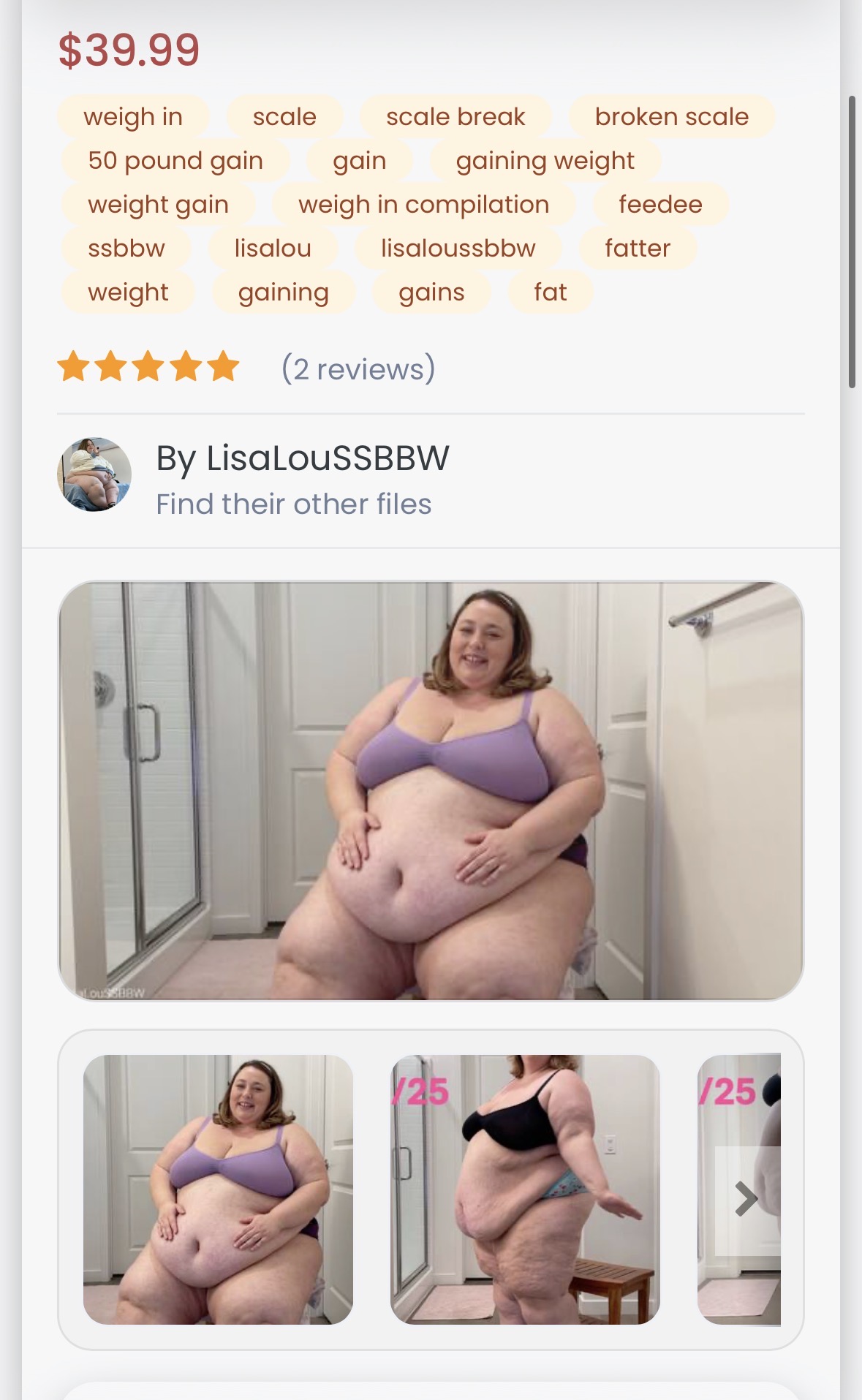
Task: Choose the "50 pound gain" tag
Action: (x=175, y=161)
